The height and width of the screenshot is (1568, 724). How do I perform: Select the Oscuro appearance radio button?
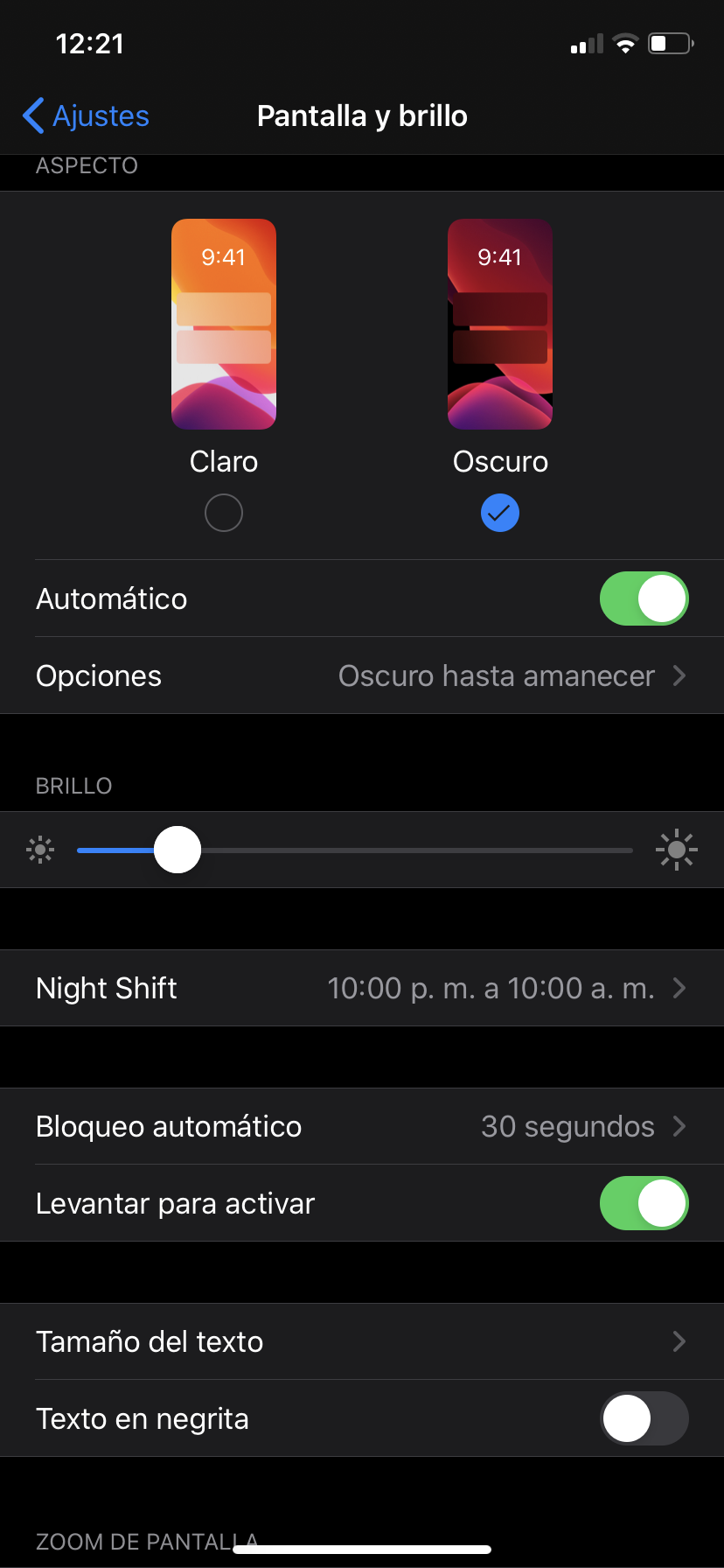pos(500,513)
